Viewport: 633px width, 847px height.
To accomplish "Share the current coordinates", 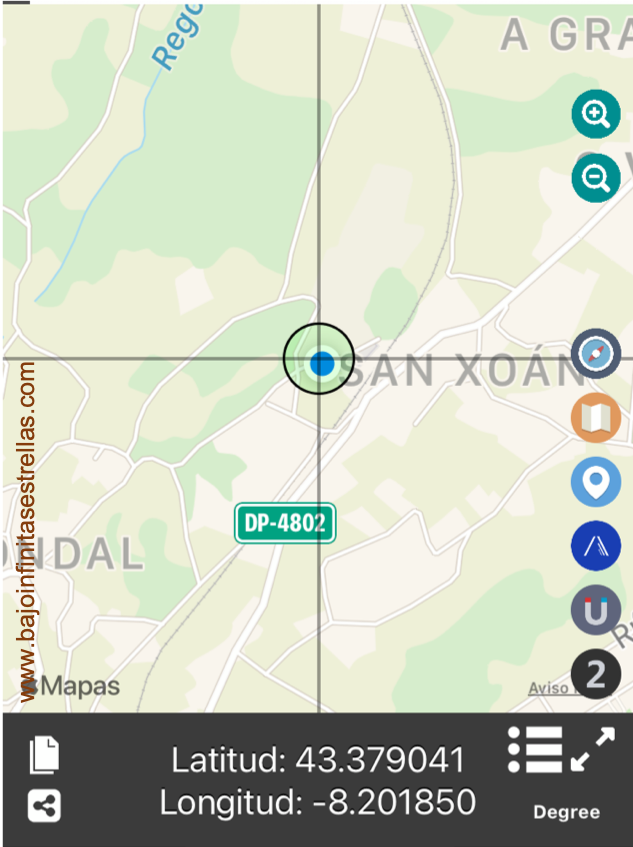I will (x=45, y=806).
